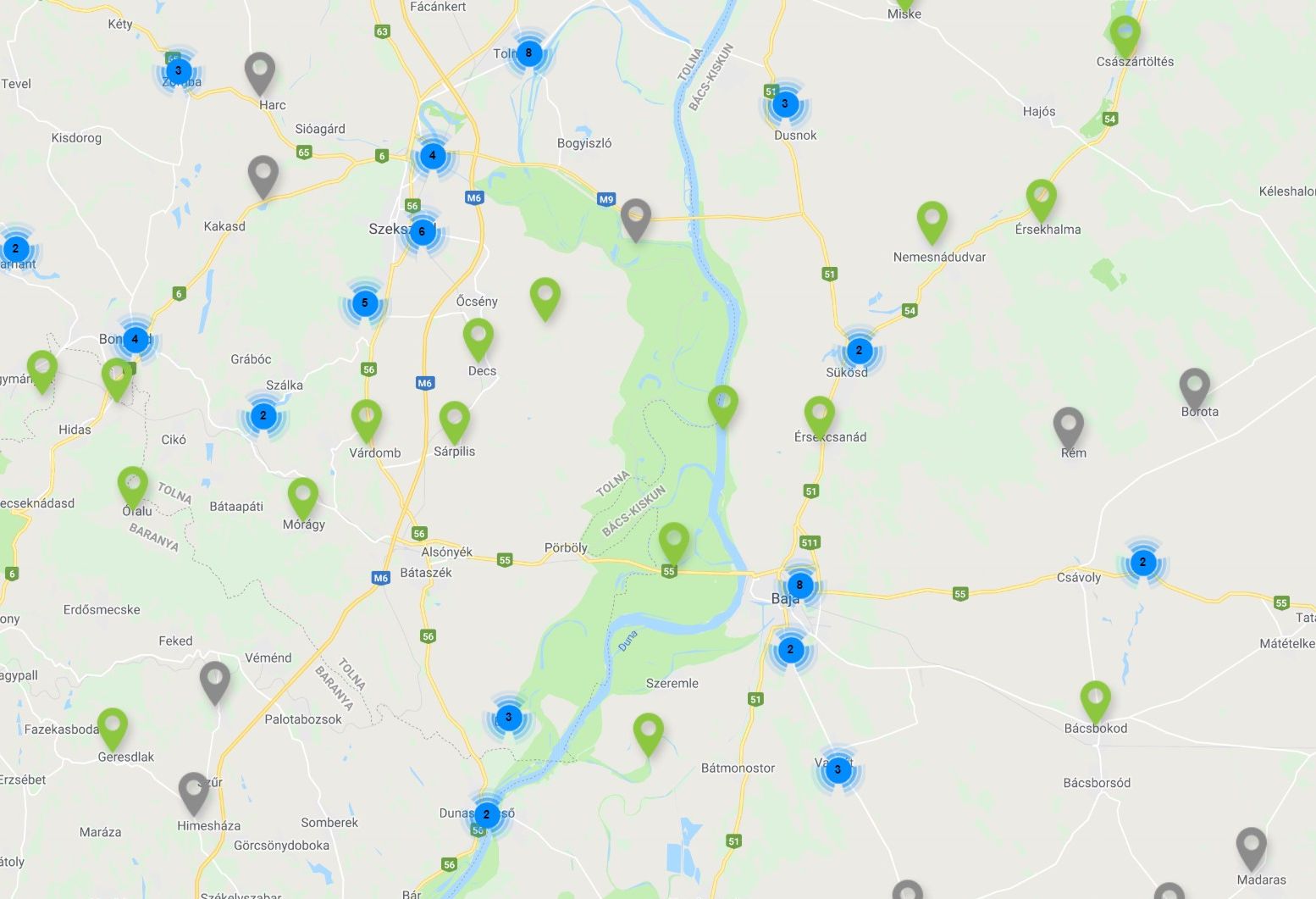This screenshot has height=899, width=1316.
Task: Open the cluster of 2 at Sükösd
Action: click(859, 350)
